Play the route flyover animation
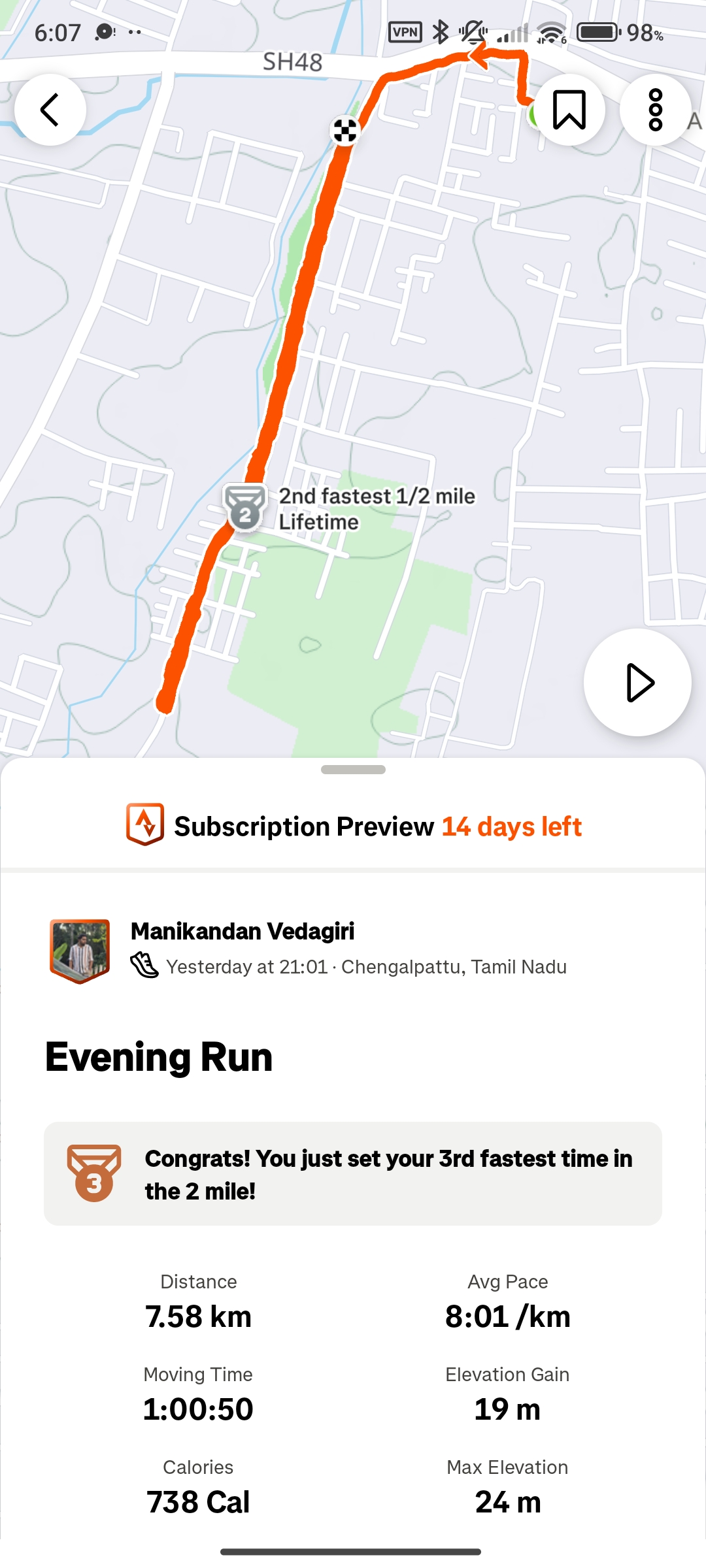This screenshot has width=706, height=1568. point(637,683)
